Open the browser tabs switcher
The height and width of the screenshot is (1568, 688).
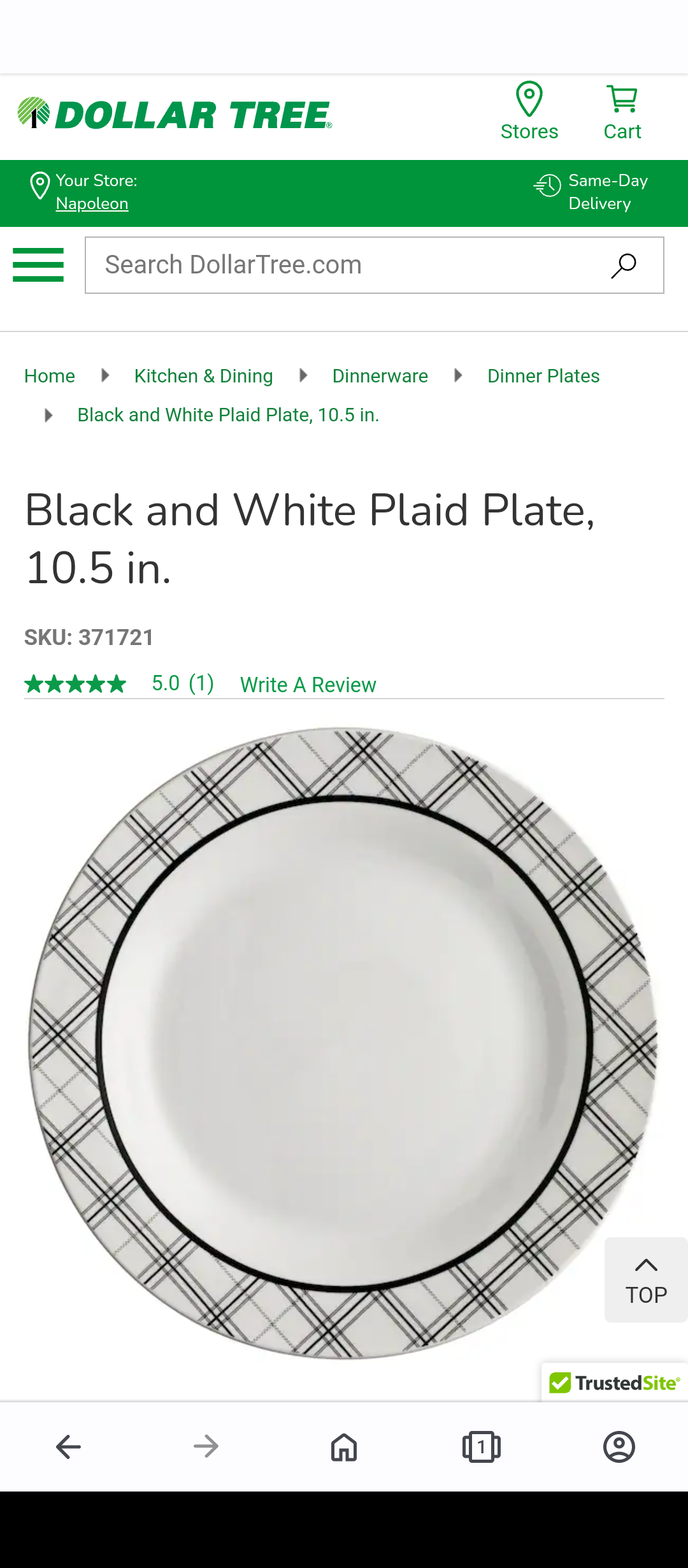point(482,1447)
